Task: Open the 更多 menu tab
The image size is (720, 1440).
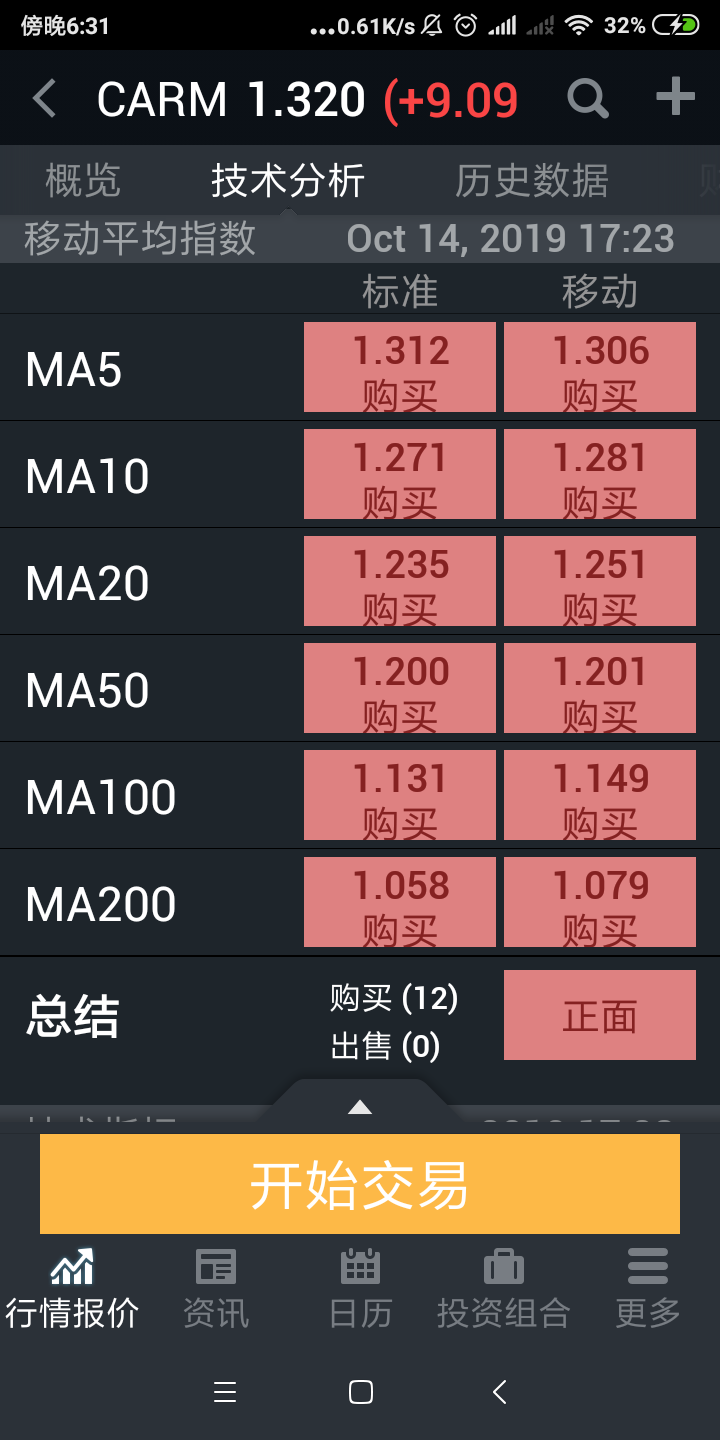Action: click(648, 1288)
